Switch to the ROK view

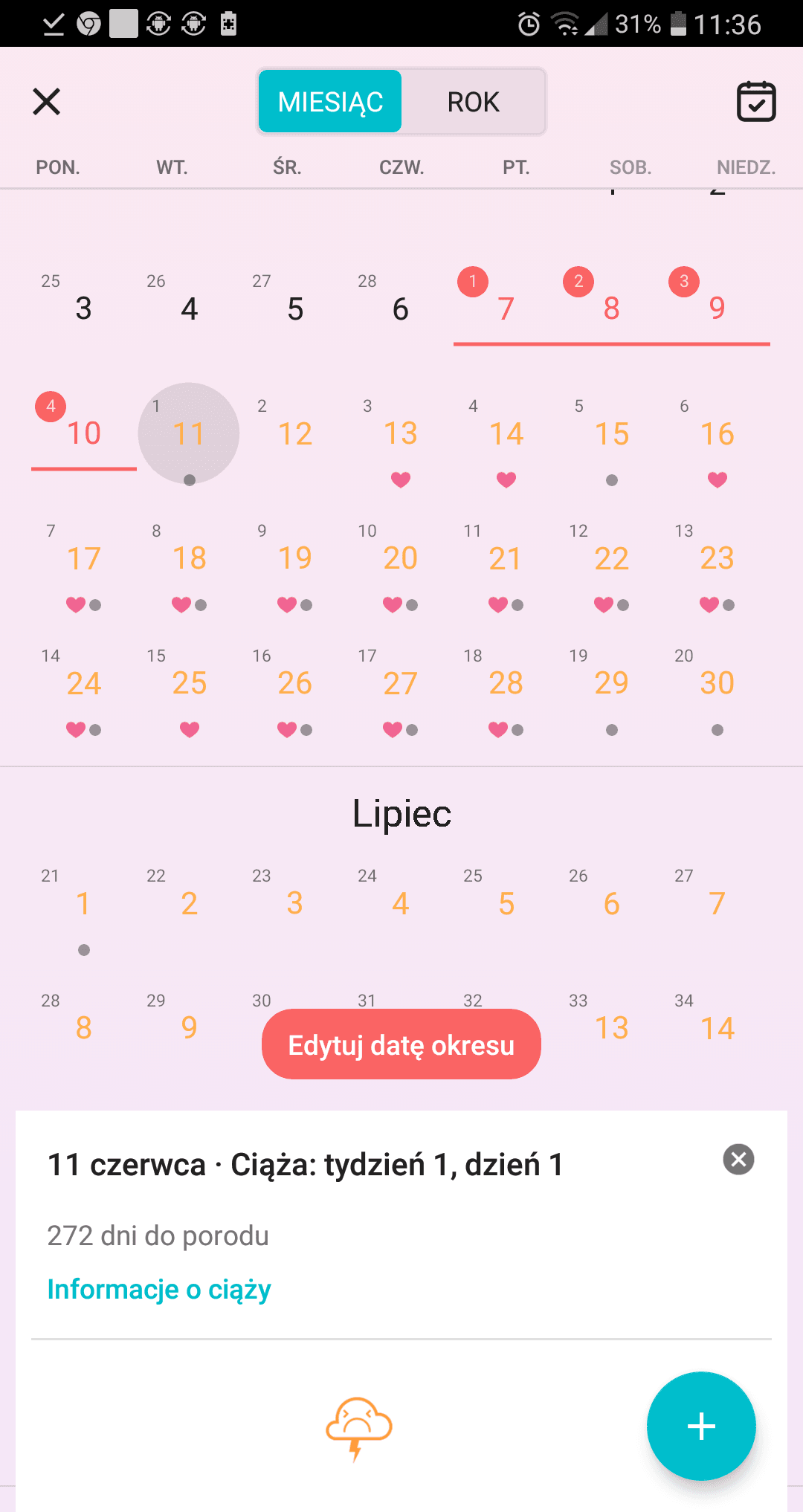(x=473, y=102)
